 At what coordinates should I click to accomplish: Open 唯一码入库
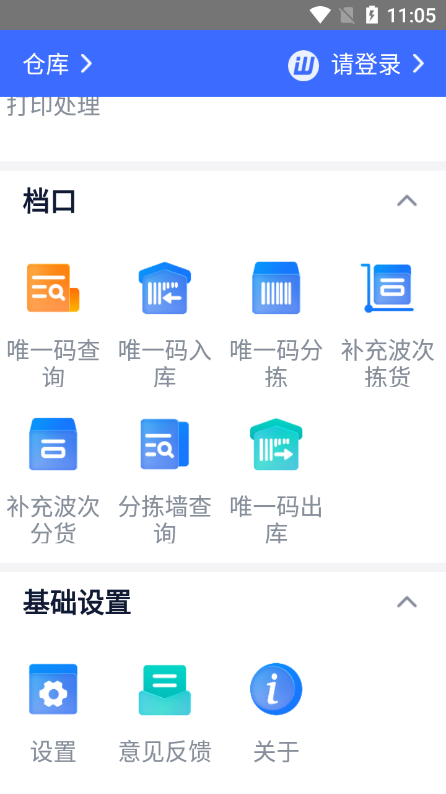point(165,325)
